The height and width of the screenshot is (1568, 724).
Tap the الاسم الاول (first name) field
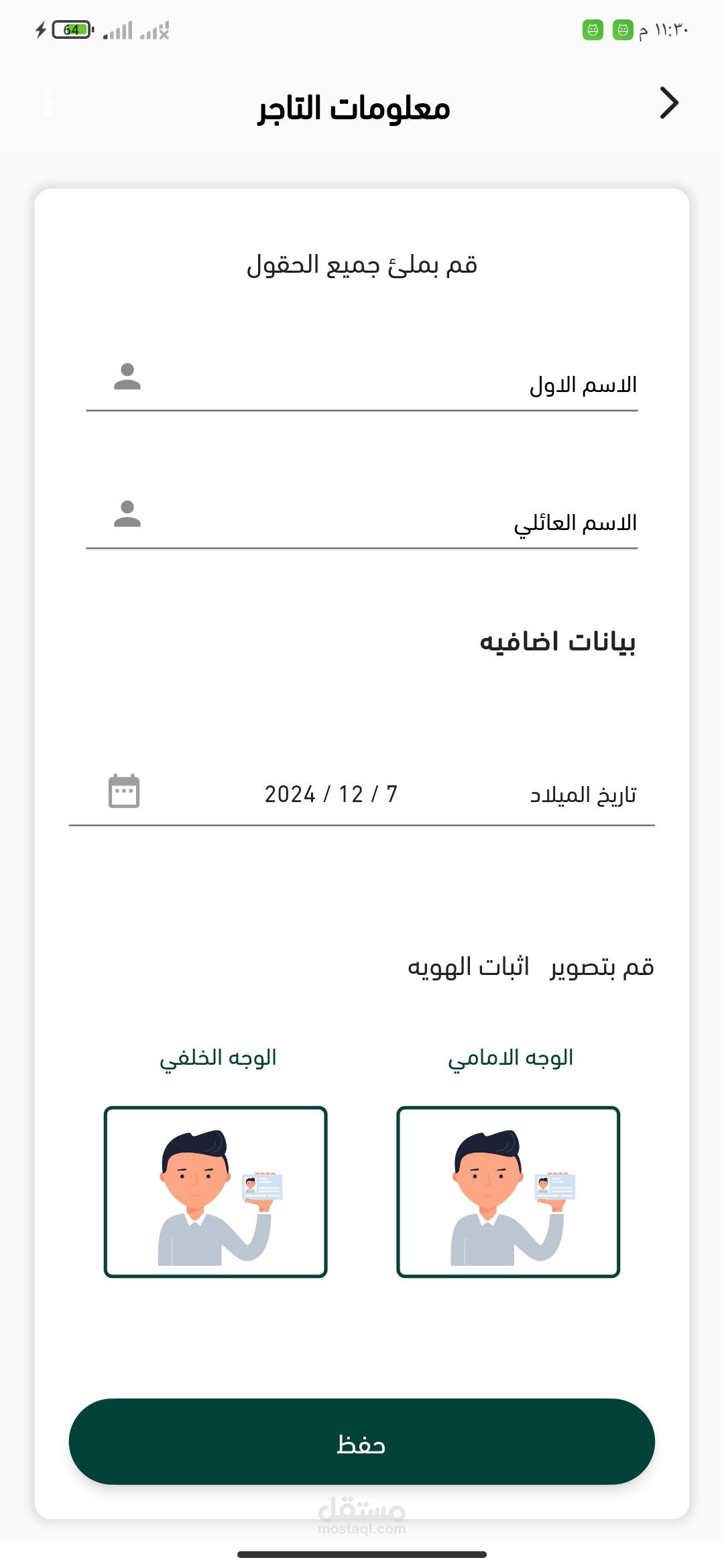pyautogui.click(x=362, y=385)
